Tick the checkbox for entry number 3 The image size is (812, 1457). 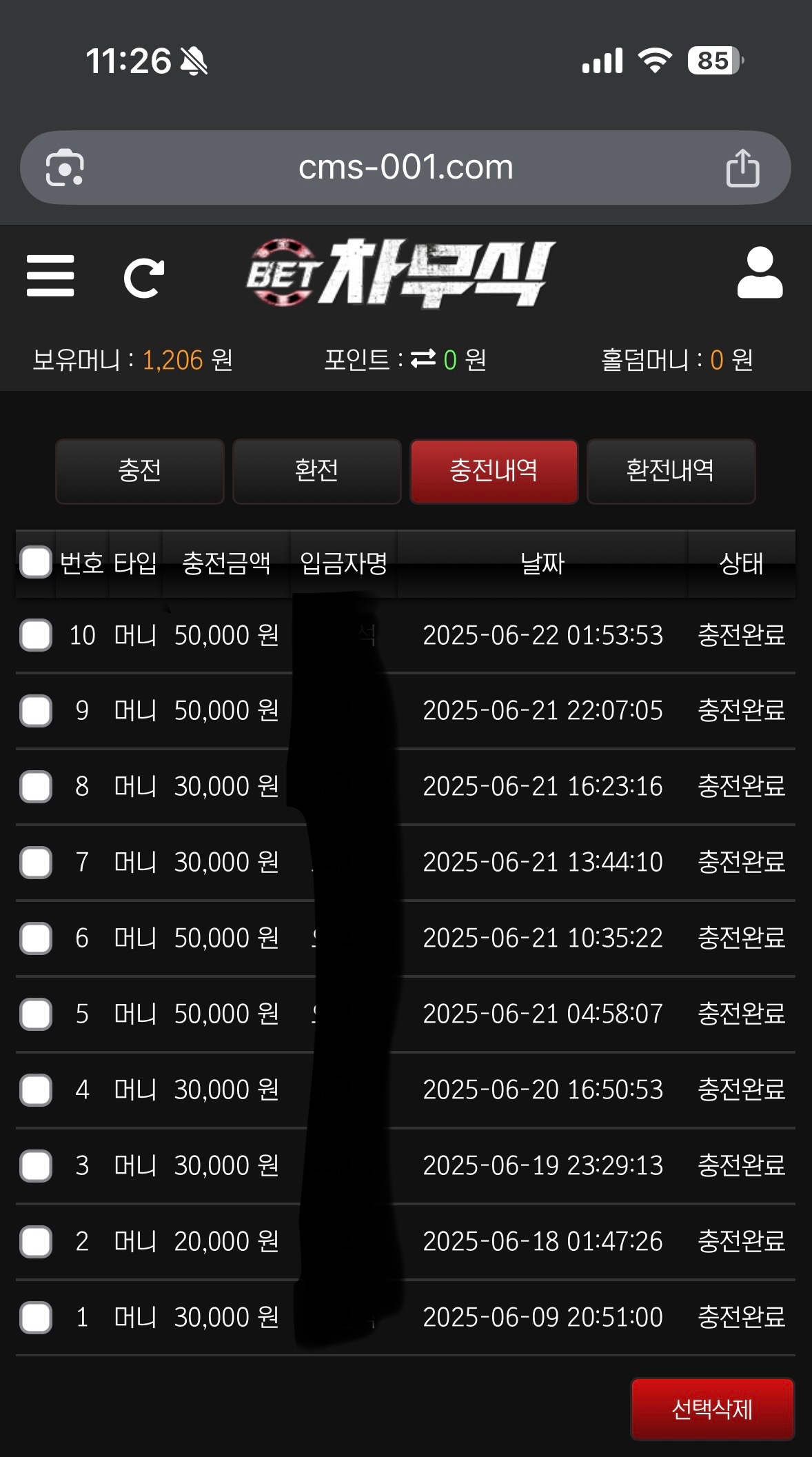[36, 1166]
